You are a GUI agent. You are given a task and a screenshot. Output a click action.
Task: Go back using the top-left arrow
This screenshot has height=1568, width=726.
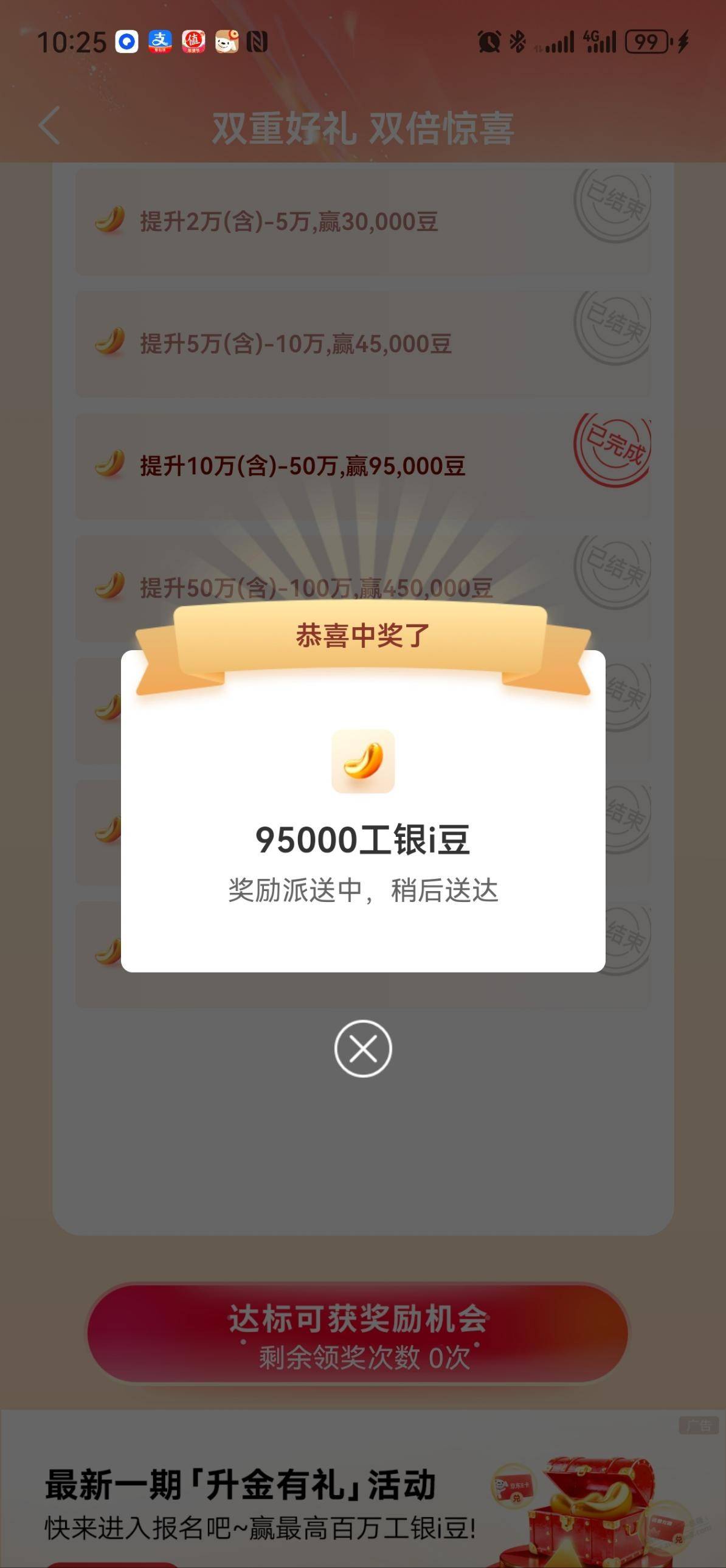click(x=50, y=126)
